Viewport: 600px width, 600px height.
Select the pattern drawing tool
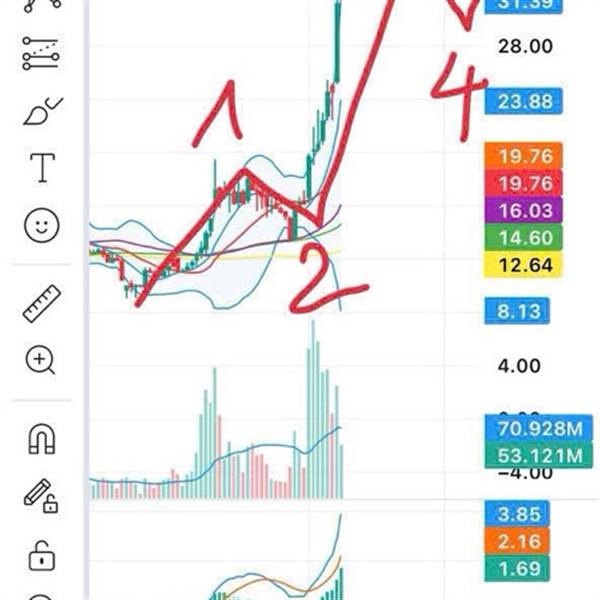[x=42, y=5]
